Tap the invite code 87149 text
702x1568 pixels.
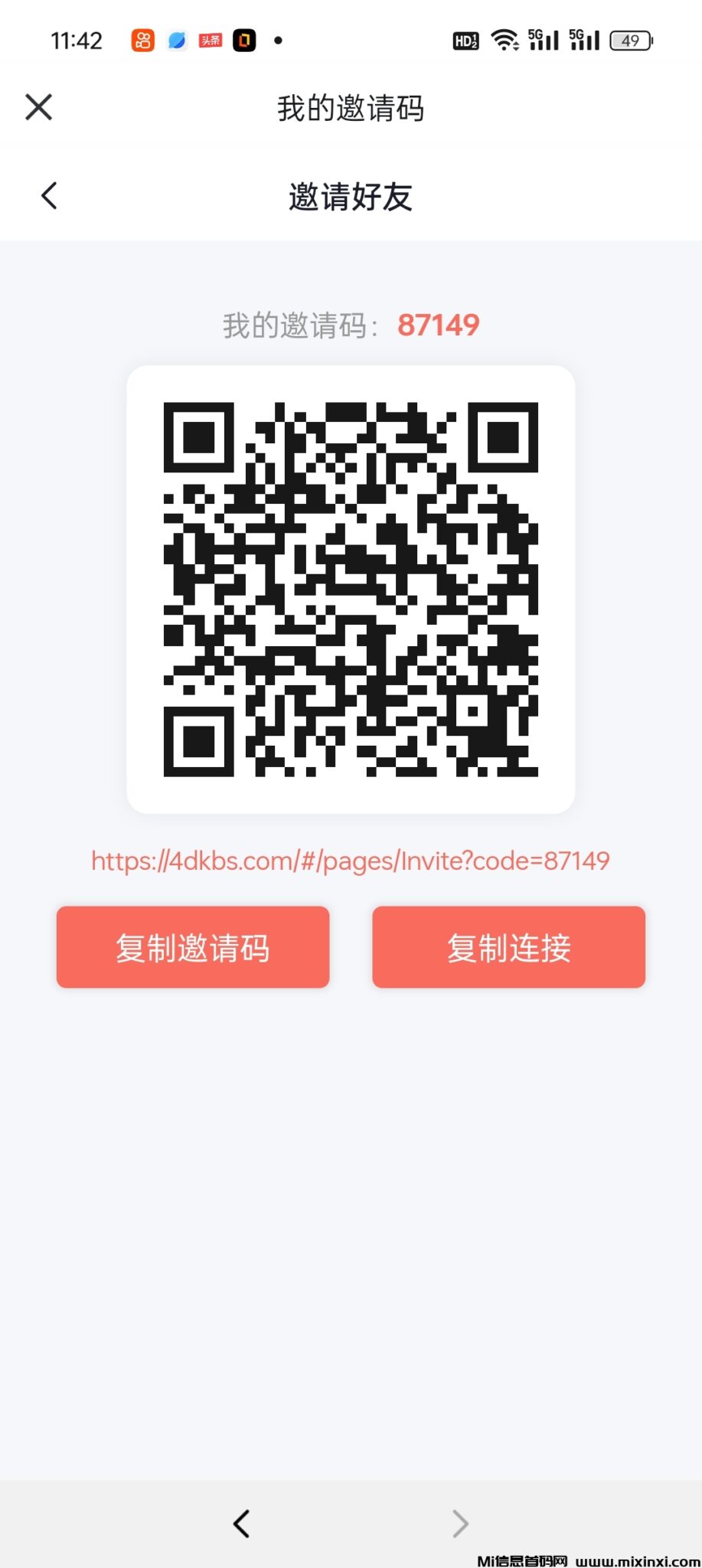coord(438,325)
